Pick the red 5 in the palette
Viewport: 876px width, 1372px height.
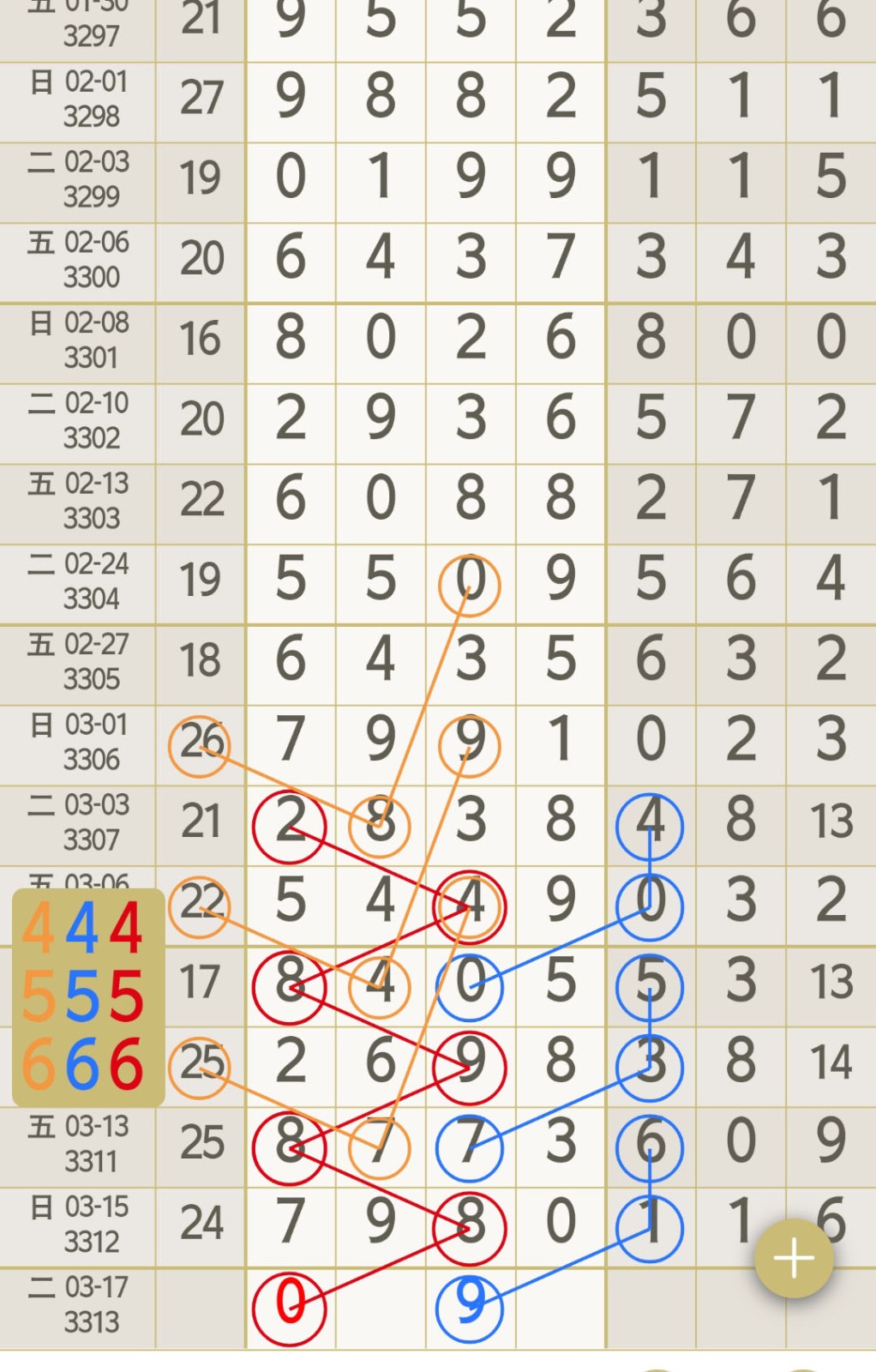126,996
